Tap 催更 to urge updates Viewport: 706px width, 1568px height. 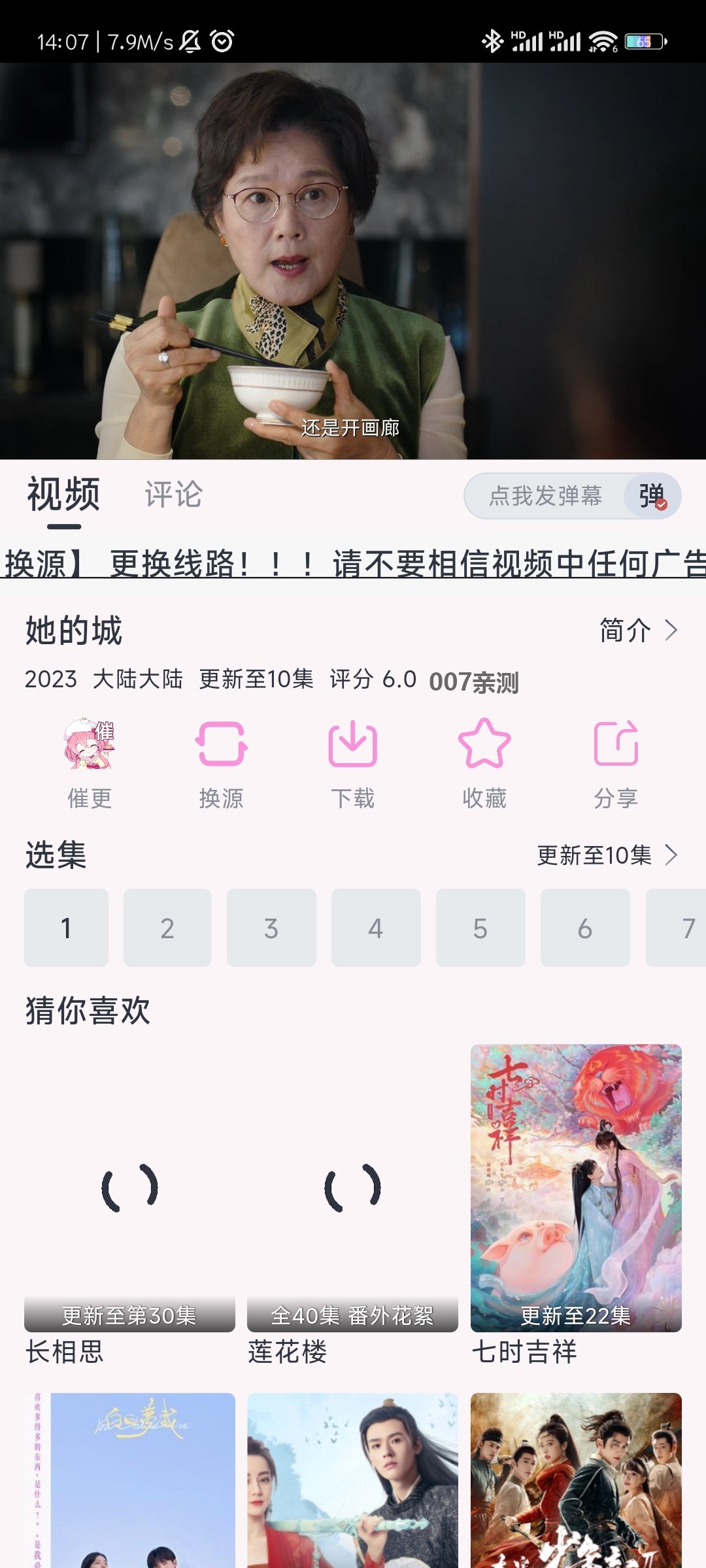[x=90, y=763]
